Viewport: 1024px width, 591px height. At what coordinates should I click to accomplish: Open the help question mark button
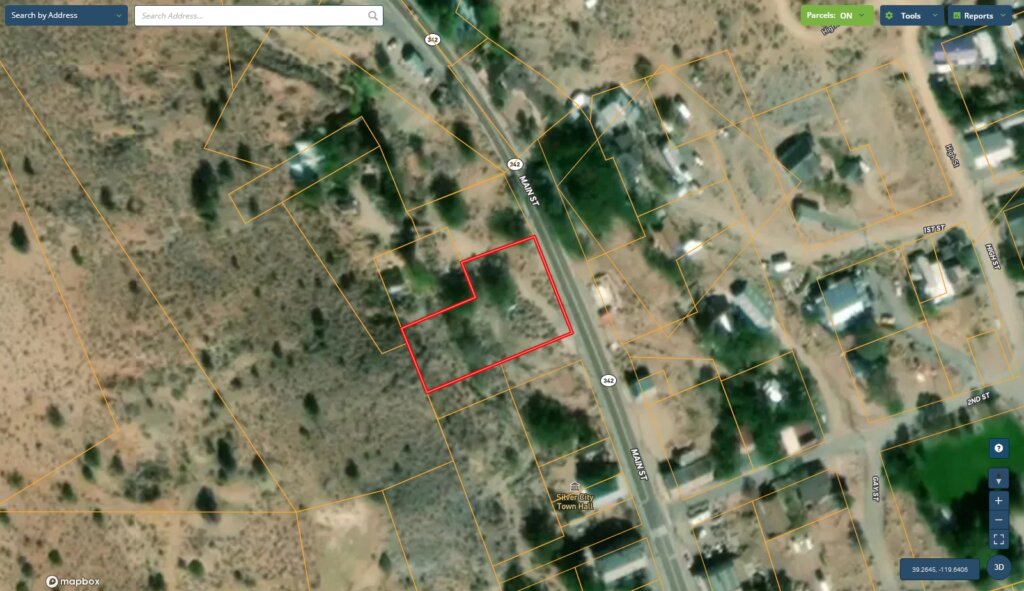click(x=998, y=448)
